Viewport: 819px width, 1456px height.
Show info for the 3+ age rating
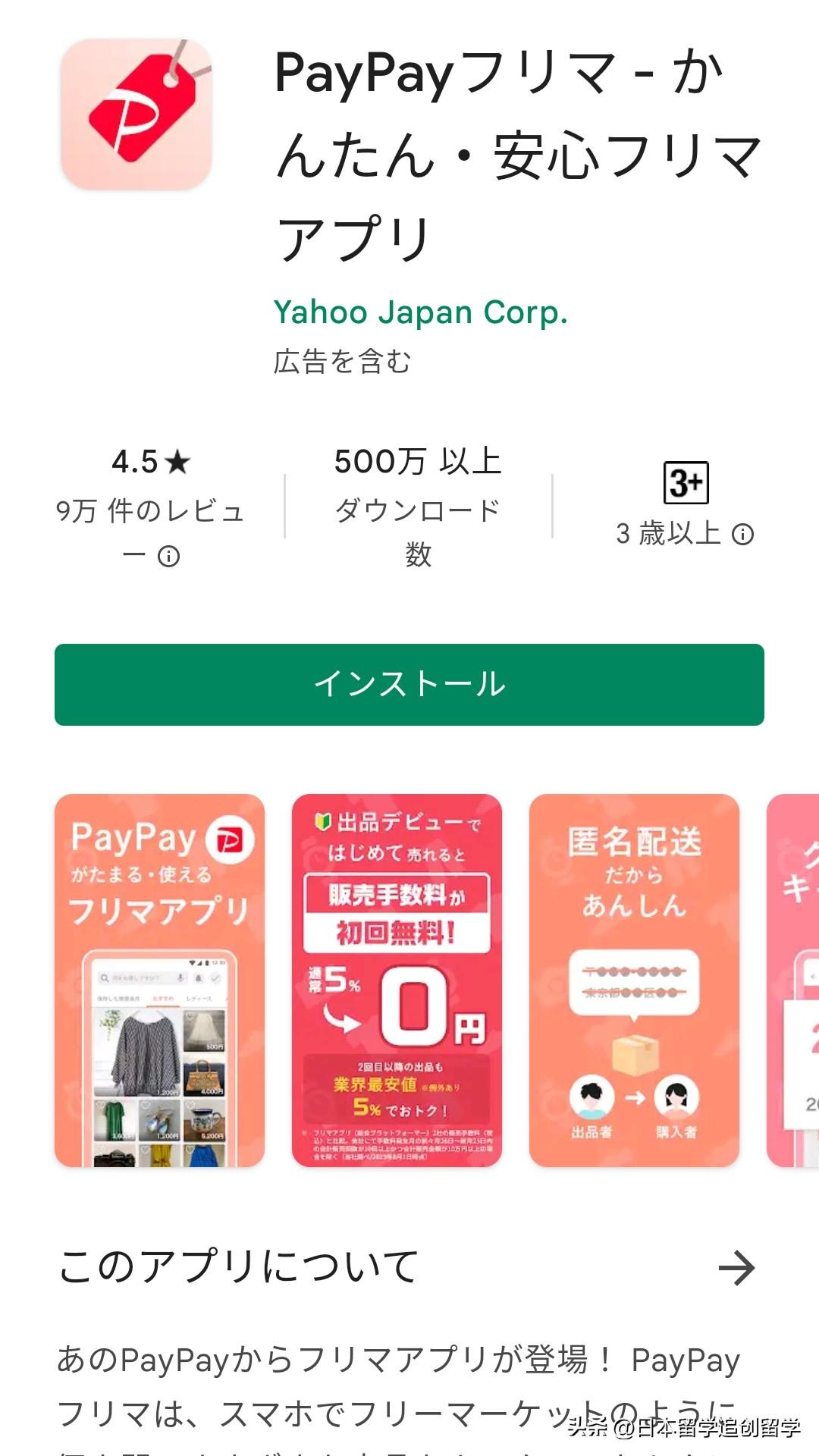pos(742,535)
